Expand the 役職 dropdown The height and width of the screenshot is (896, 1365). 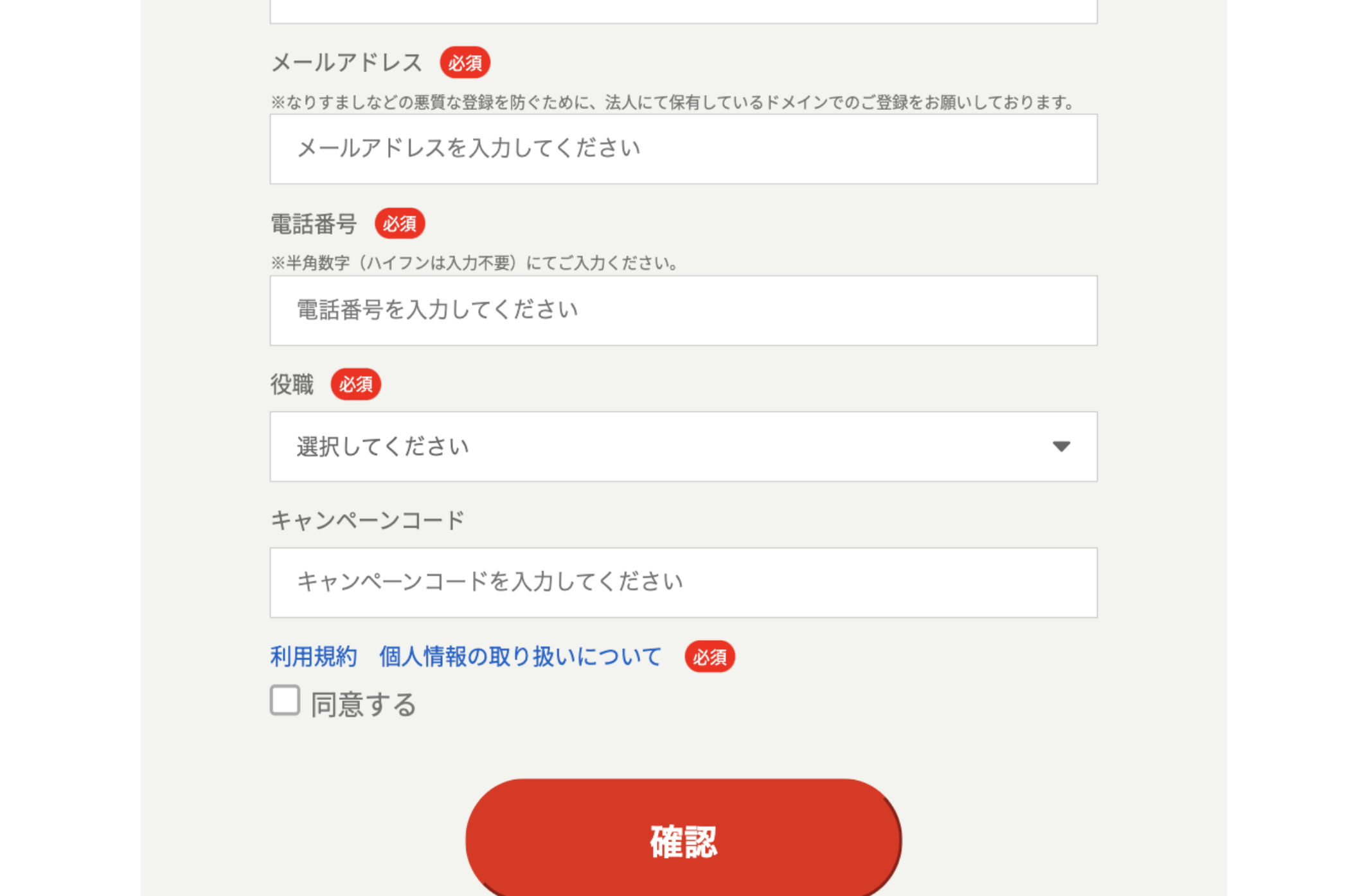point(682,447)
